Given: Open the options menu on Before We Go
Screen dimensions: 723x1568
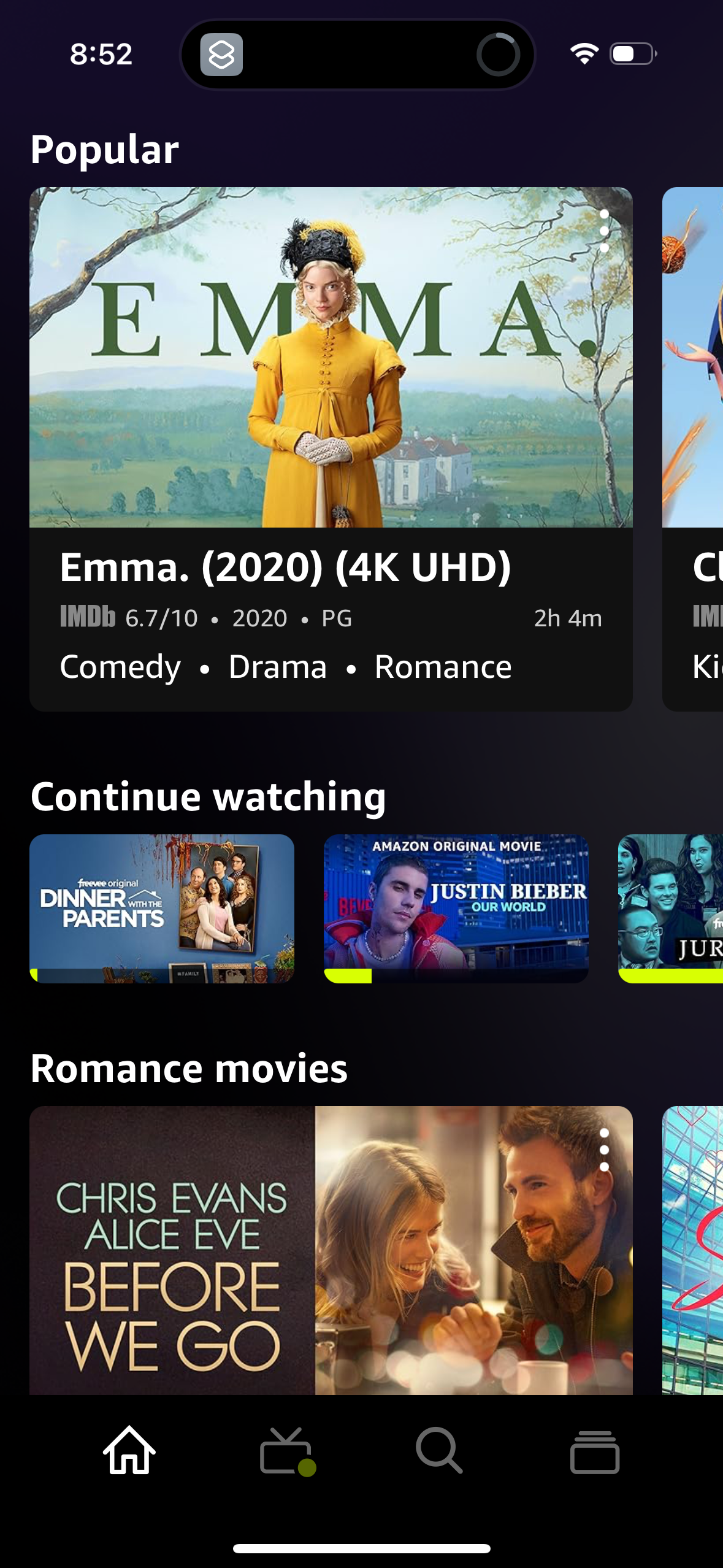Looking at the screenshot, I should 604,1150.
